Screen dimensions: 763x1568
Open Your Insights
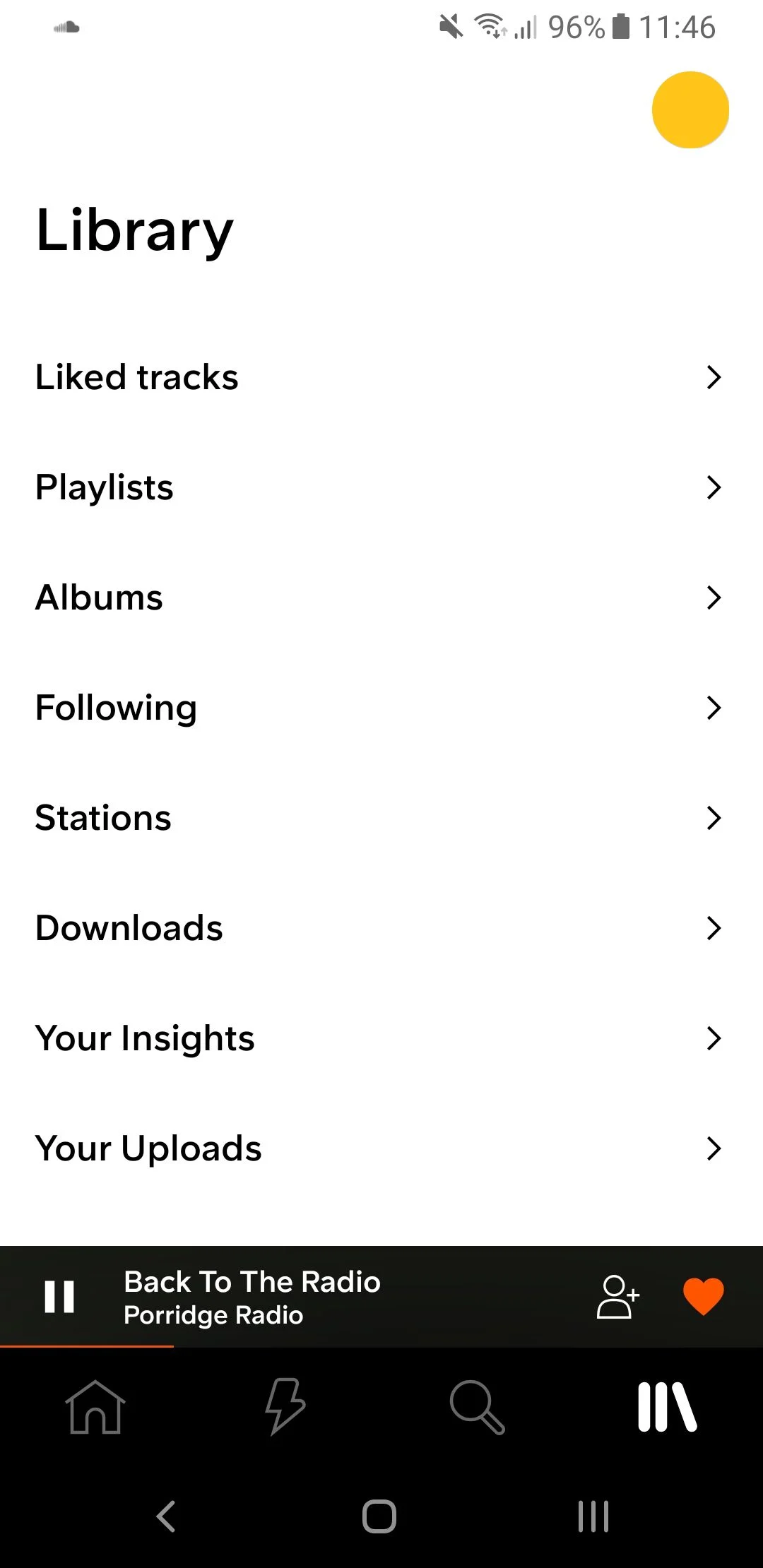tap(381, 1038)
